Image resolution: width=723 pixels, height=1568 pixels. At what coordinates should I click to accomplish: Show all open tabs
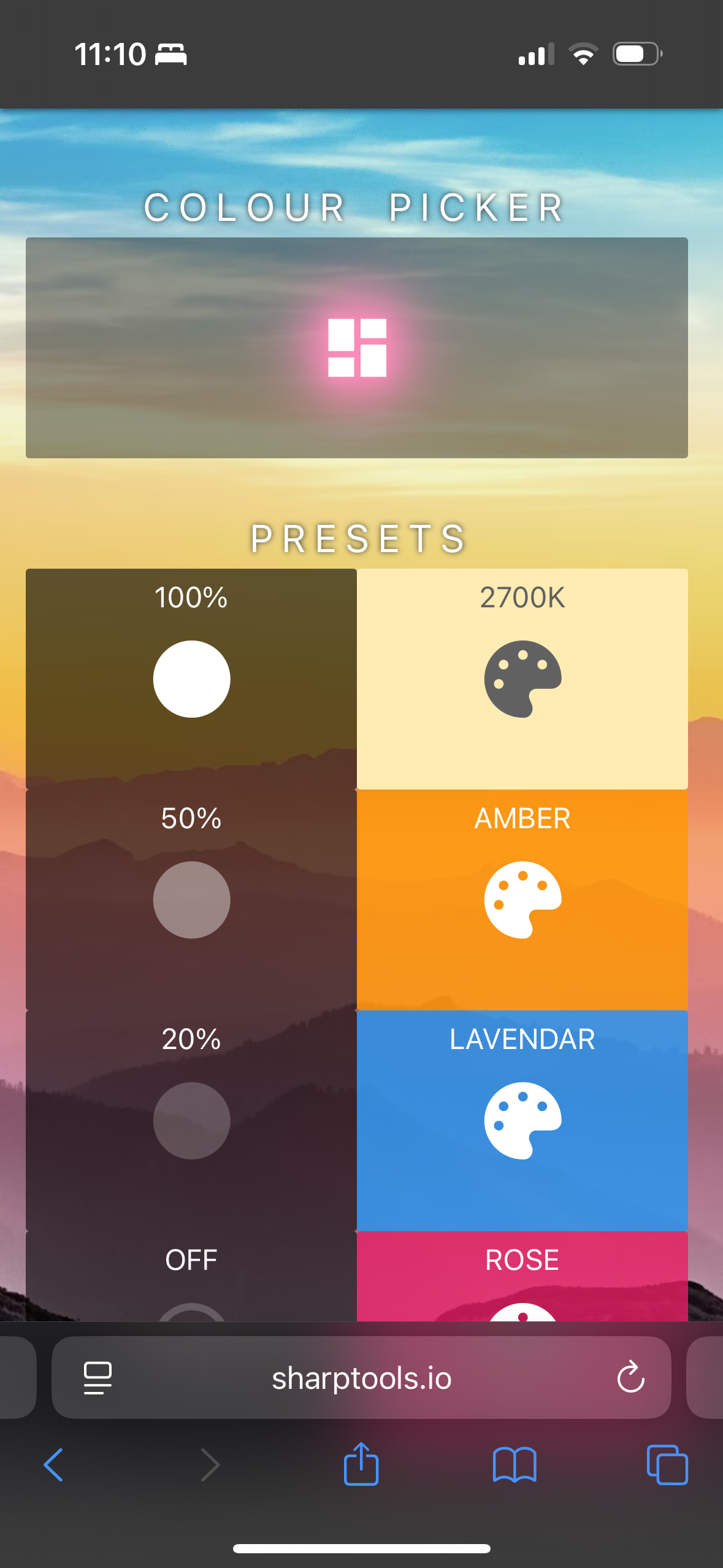click(x=667, y=1465)
